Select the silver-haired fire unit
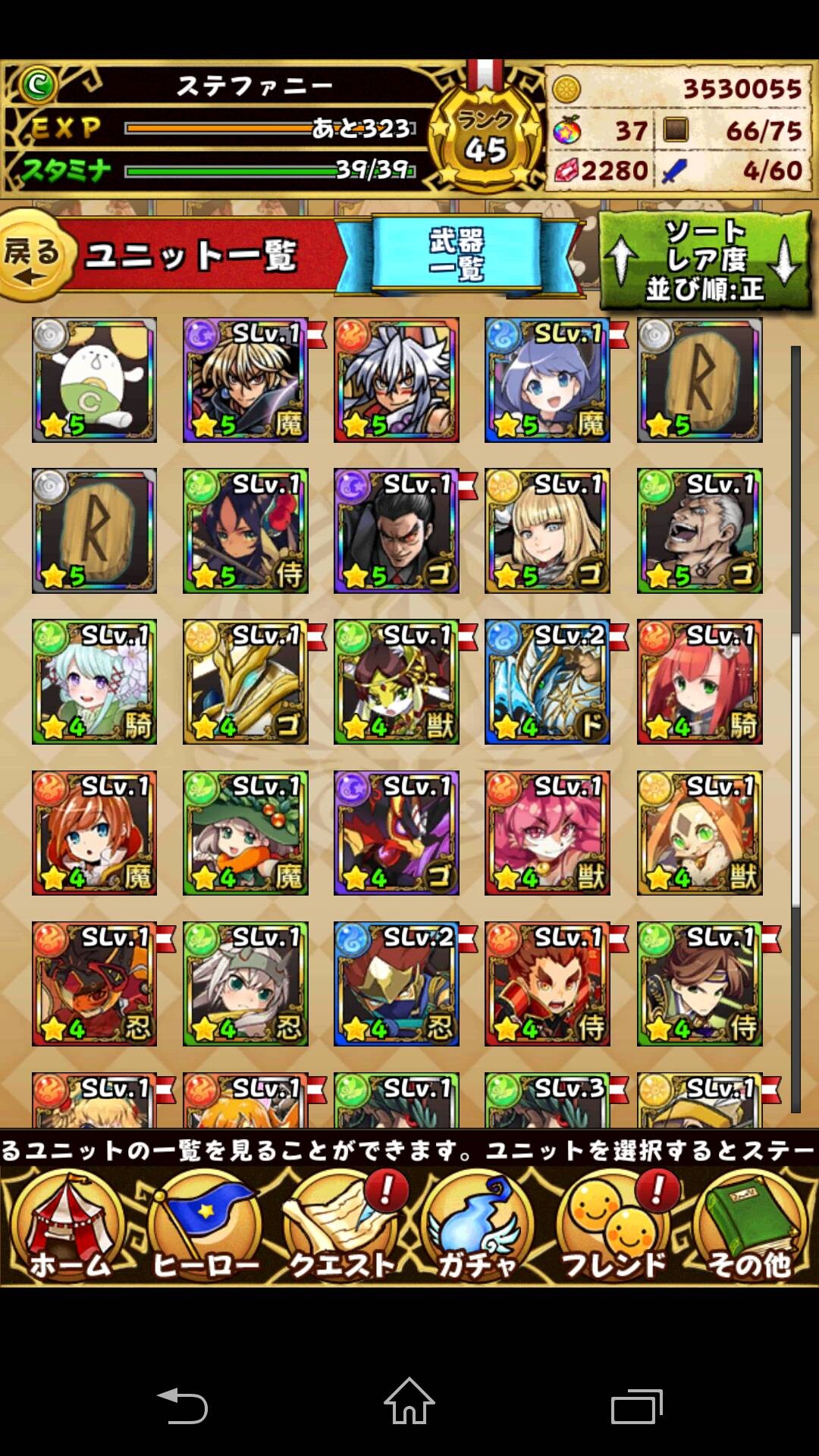The image size is (819, 1456). [x=397, y=380]
